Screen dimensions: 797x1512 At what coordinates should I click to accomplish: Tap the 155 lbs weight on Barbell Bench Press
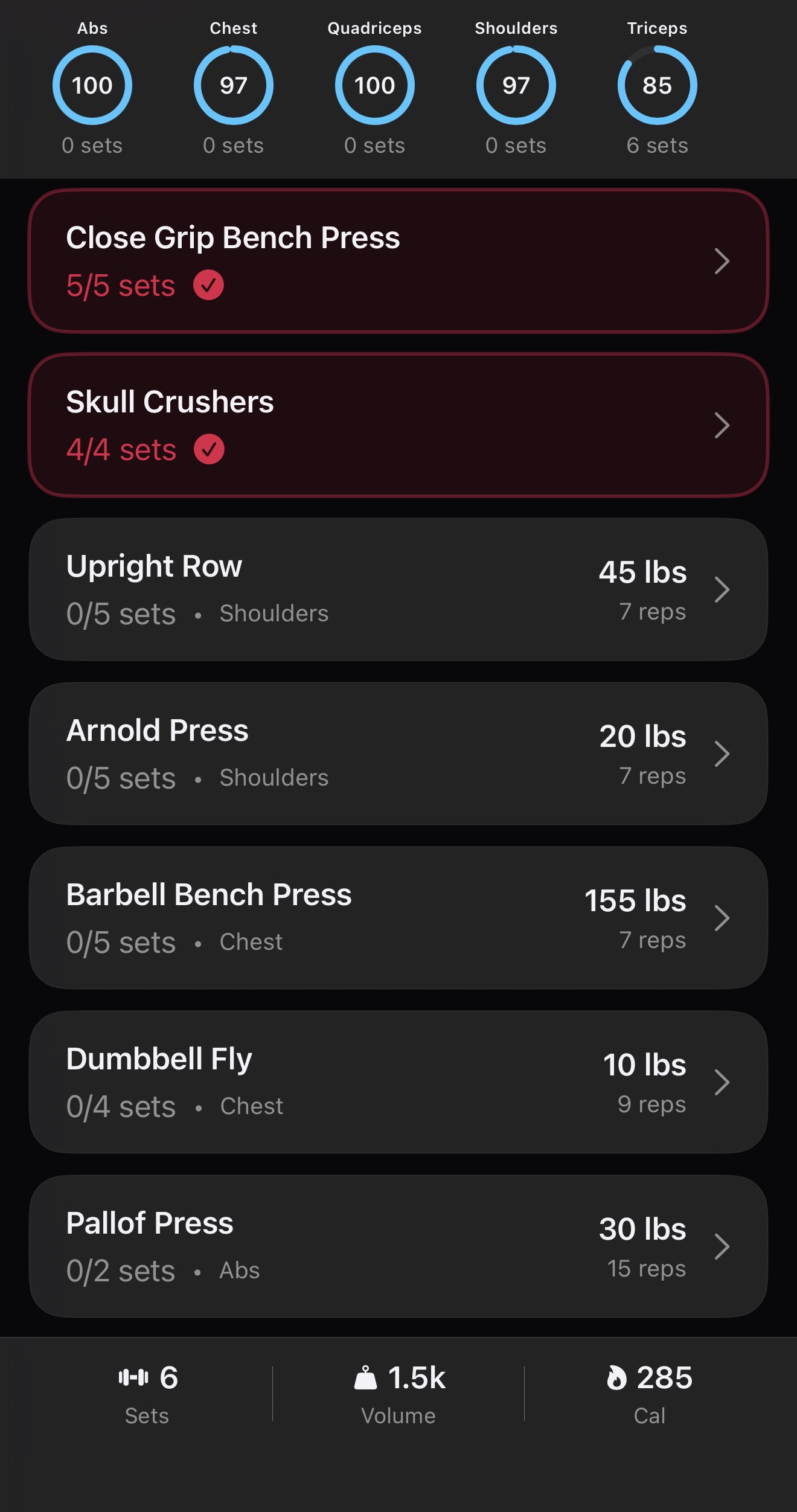[635, 900]
